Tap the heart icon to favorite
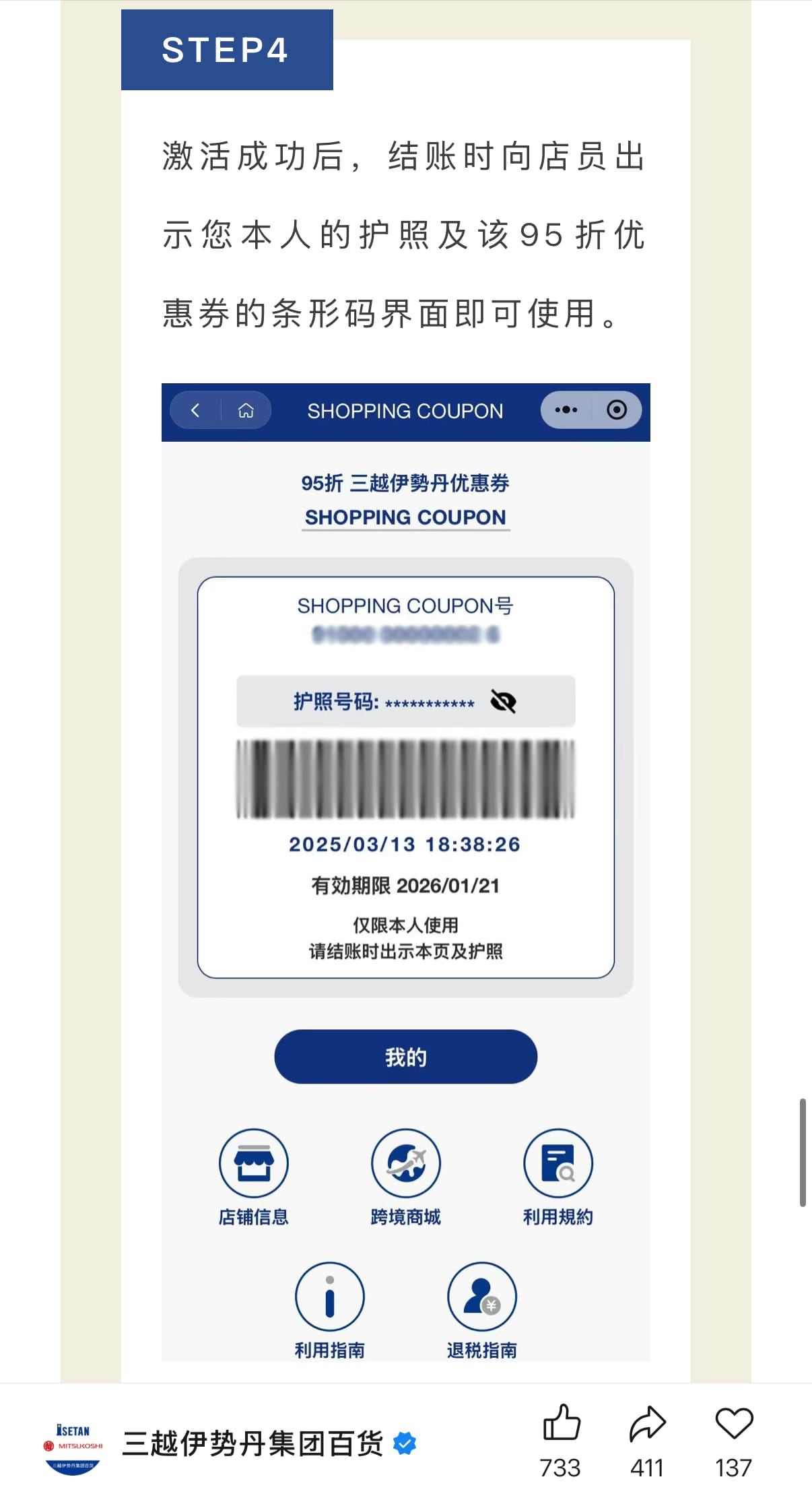The width and height of the screenshot is (812, 1504). point(733,1423)
